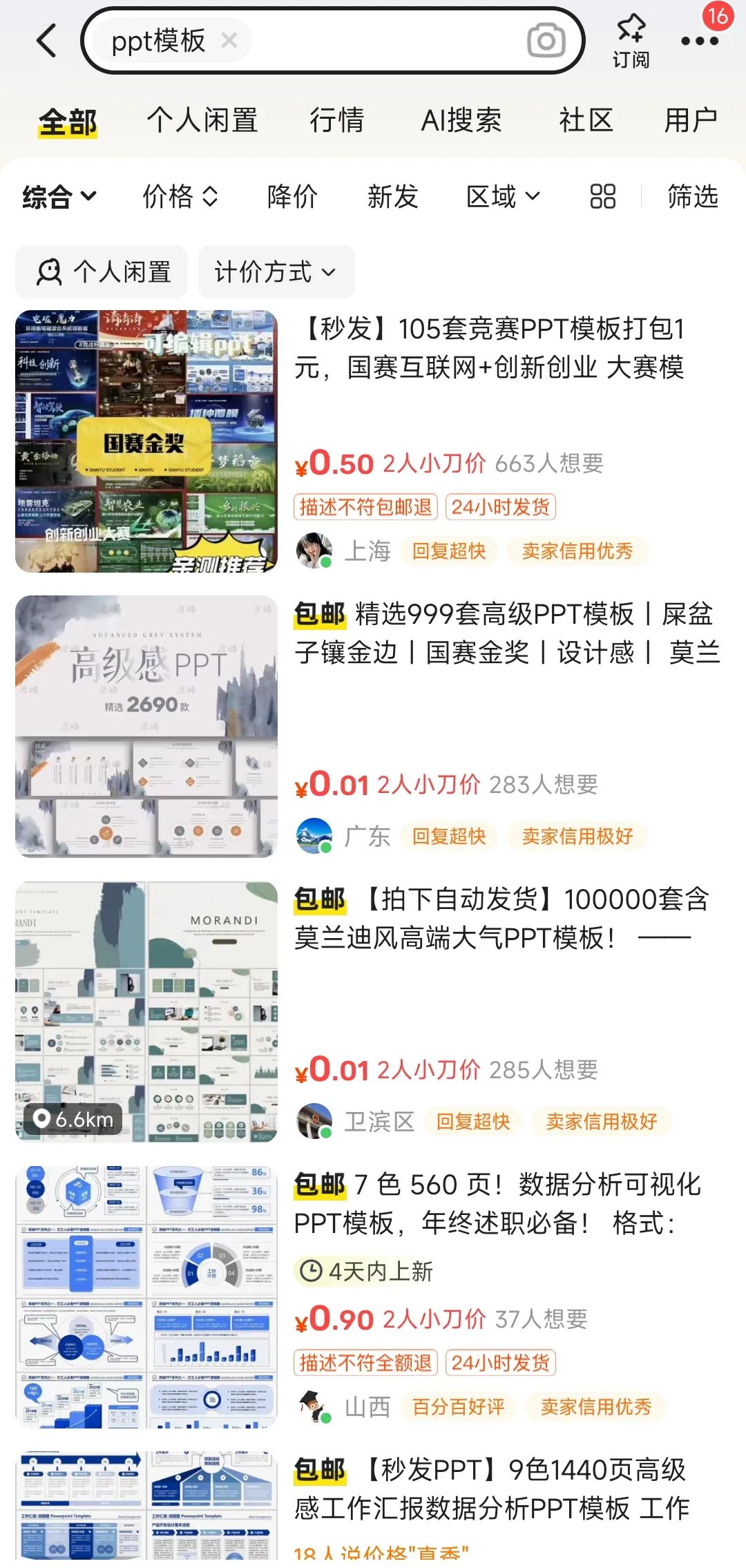
Task: Show 降价 items only
Action: 292,197
